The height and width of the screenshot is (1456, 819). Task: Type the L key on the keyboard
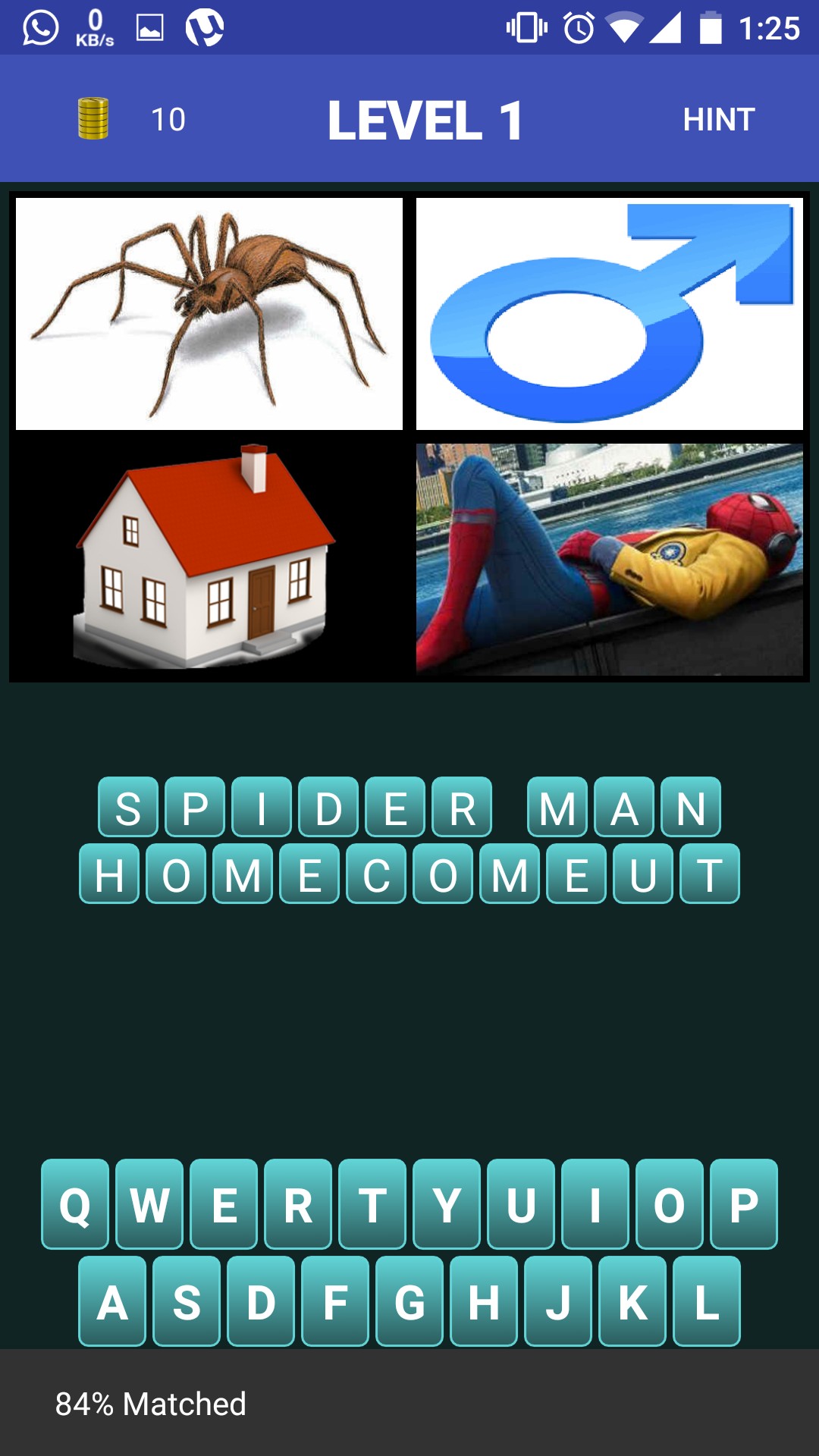coord(707,1301)
